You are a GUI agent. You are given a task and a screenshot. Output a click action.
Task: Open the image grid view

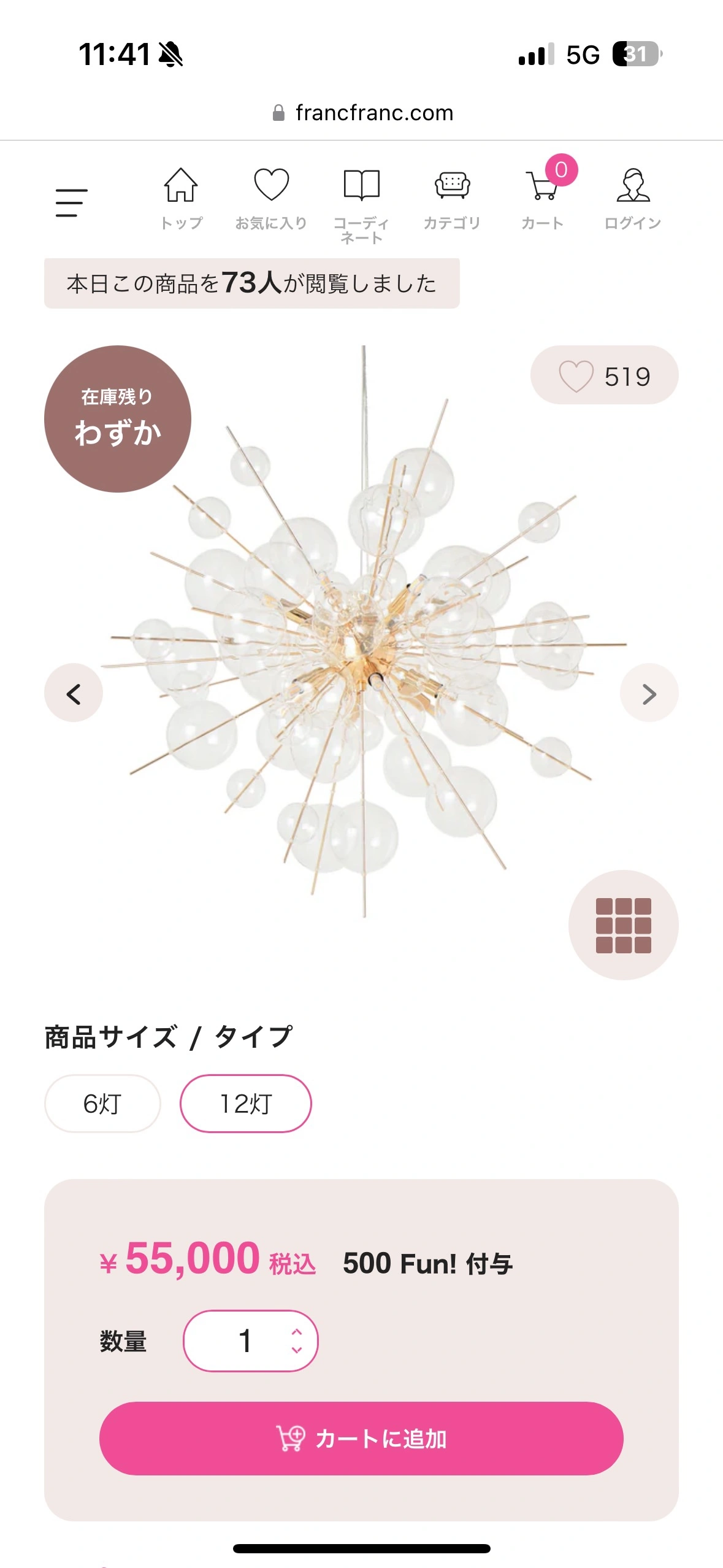[x=623, y=924]
